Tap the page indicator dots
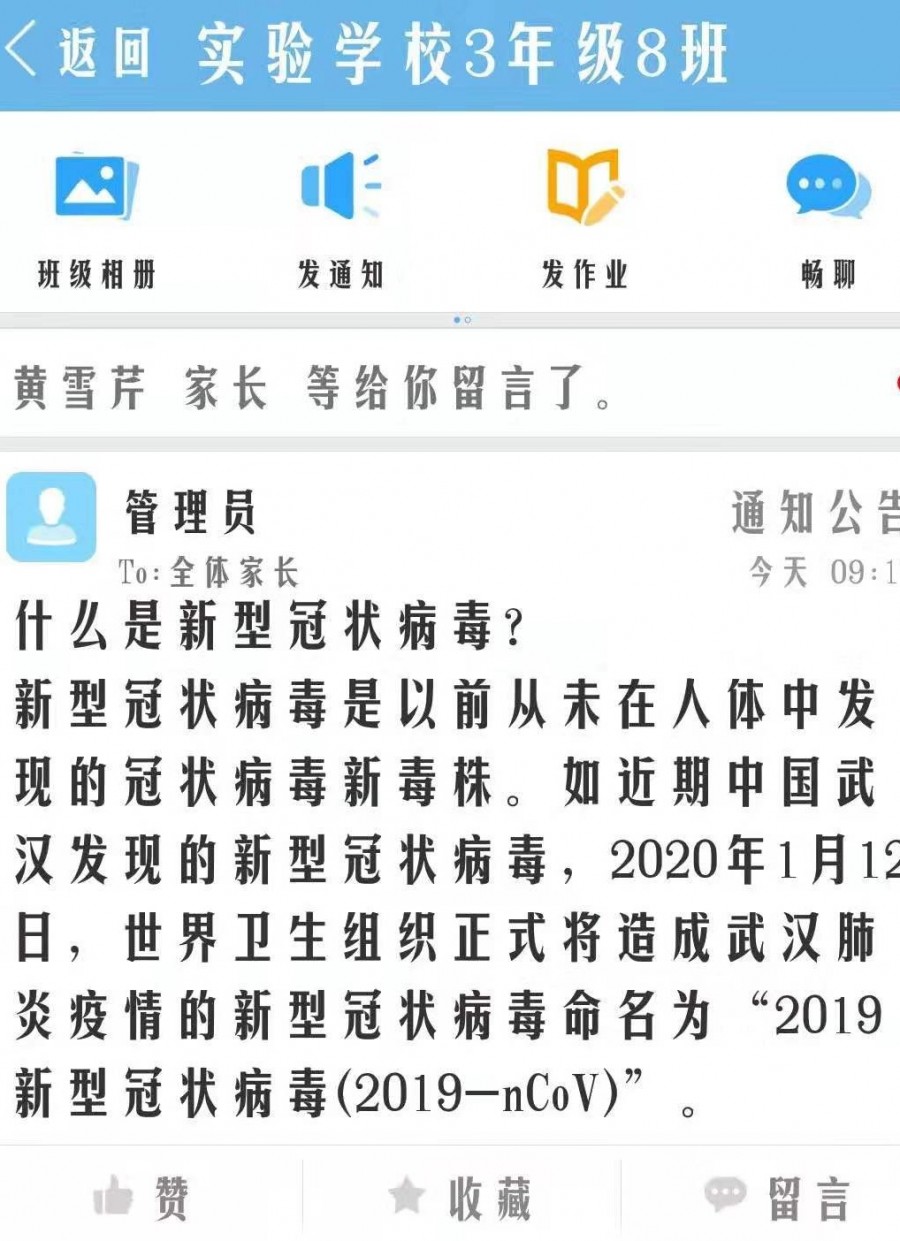Screen dimensions: 900x1241 point(462,320)
